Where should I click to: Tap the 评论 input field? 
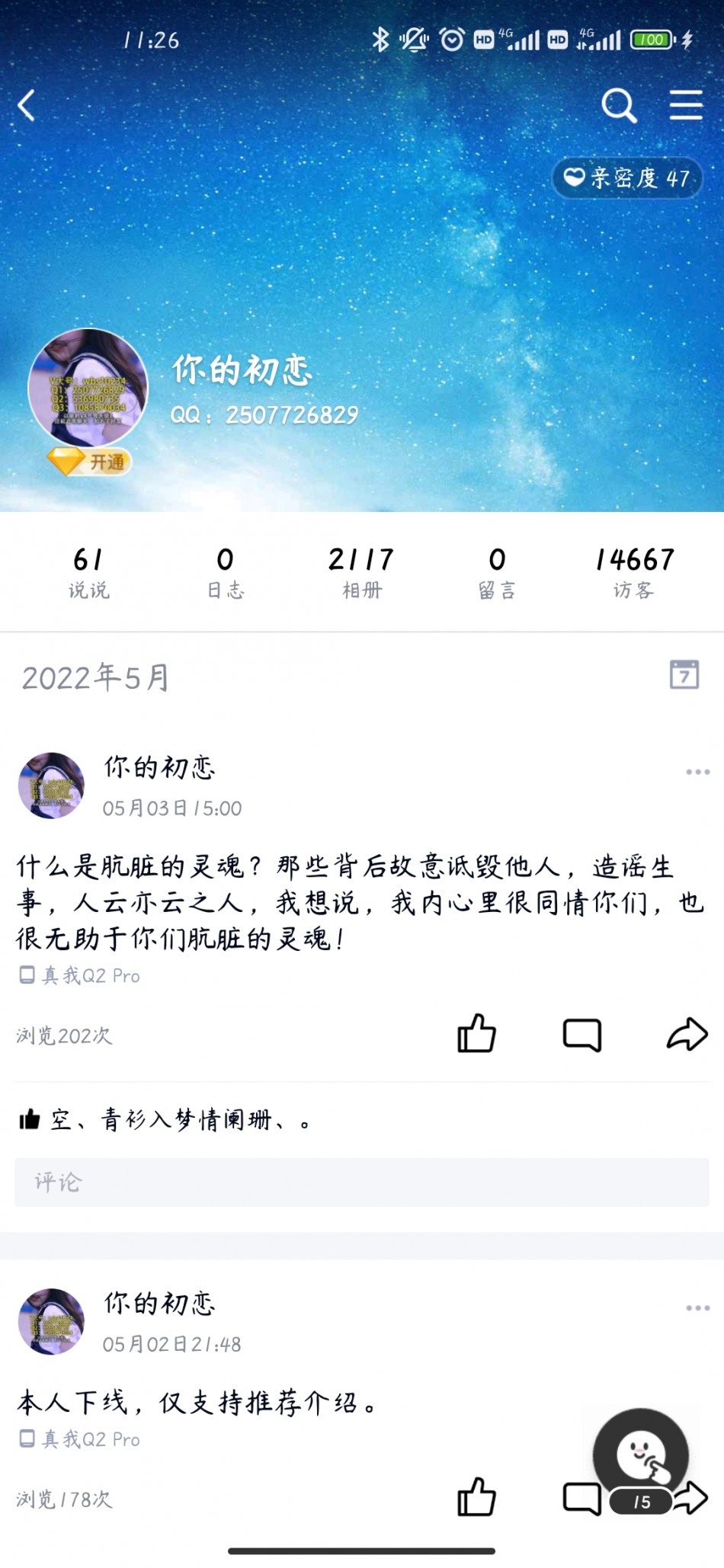point(361,1182)
